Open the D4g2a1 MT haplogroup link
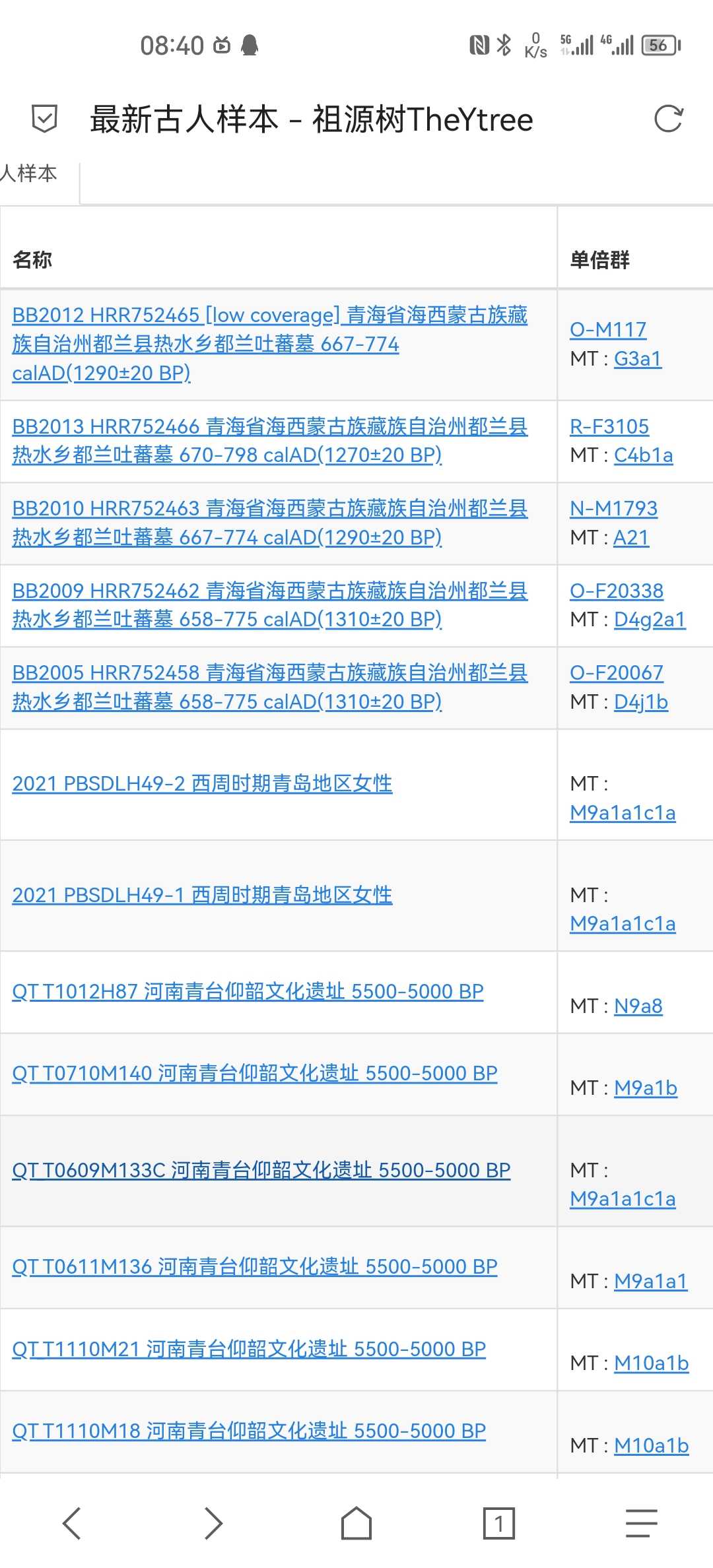 click(x=650, y=619)
